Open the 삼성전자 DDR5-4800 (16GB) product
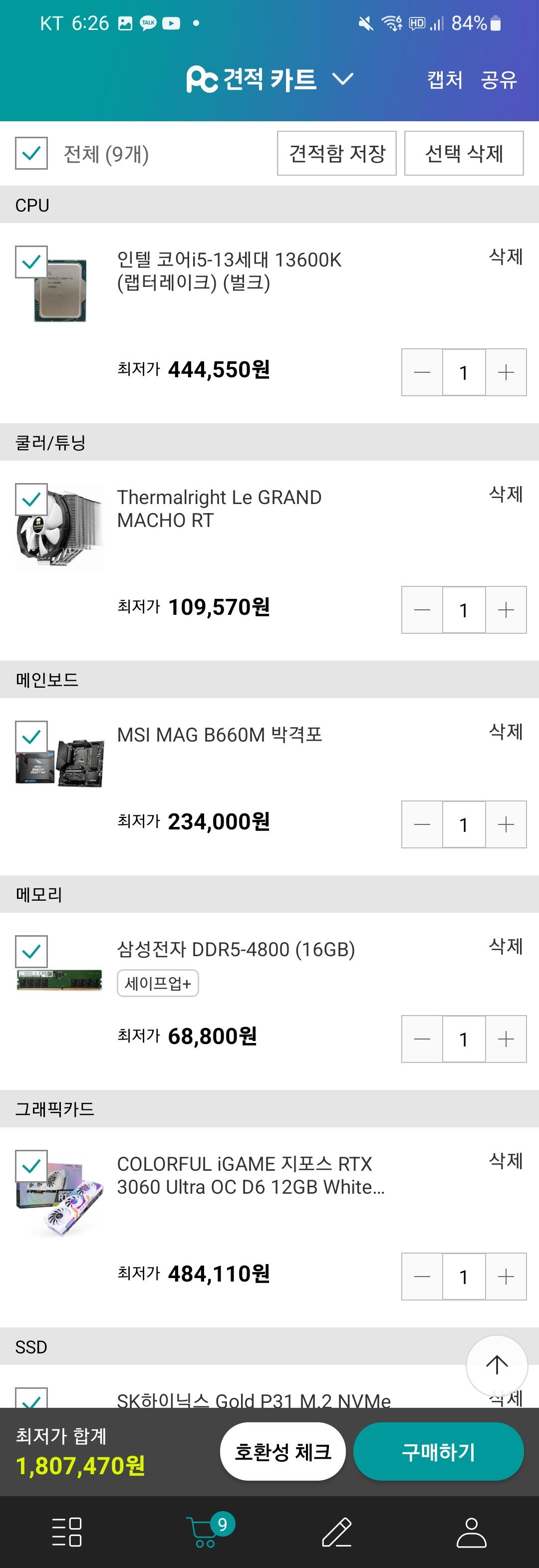The height and width of the screenshot is (1568, 539). click(x=236, y=950)
